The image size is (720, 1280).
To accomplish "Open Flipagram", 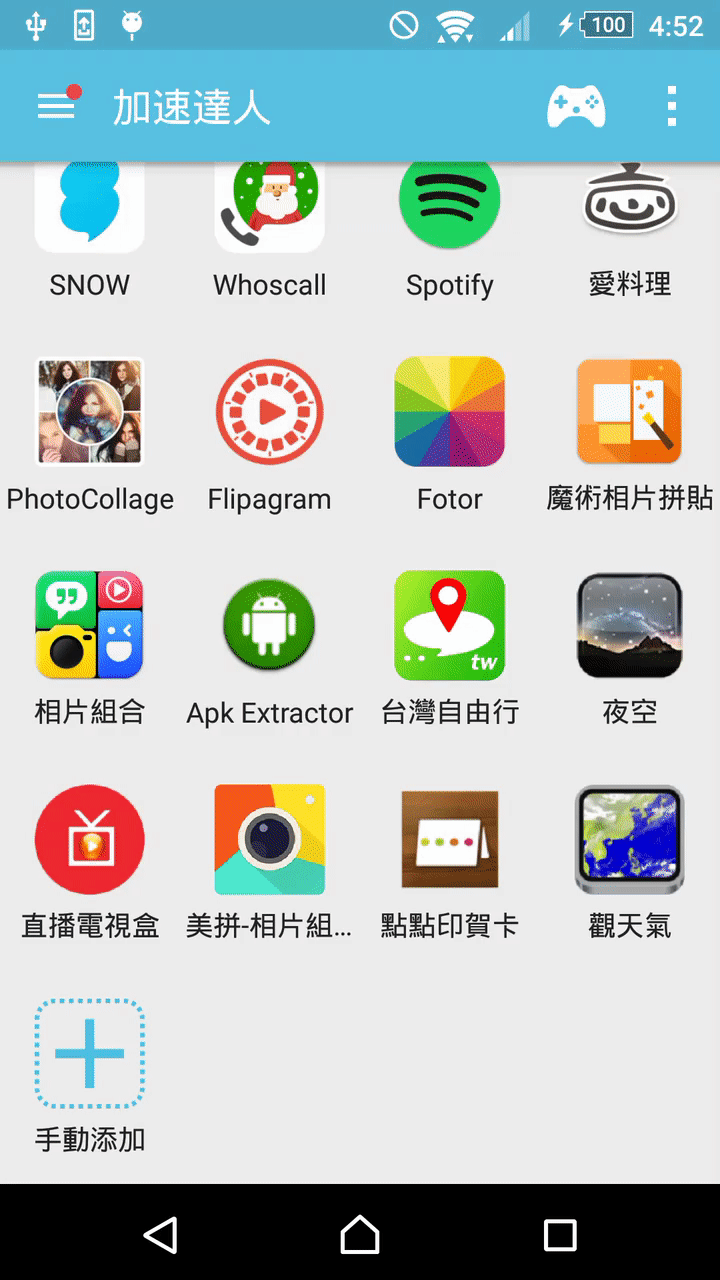I will [x=270, y=412].
